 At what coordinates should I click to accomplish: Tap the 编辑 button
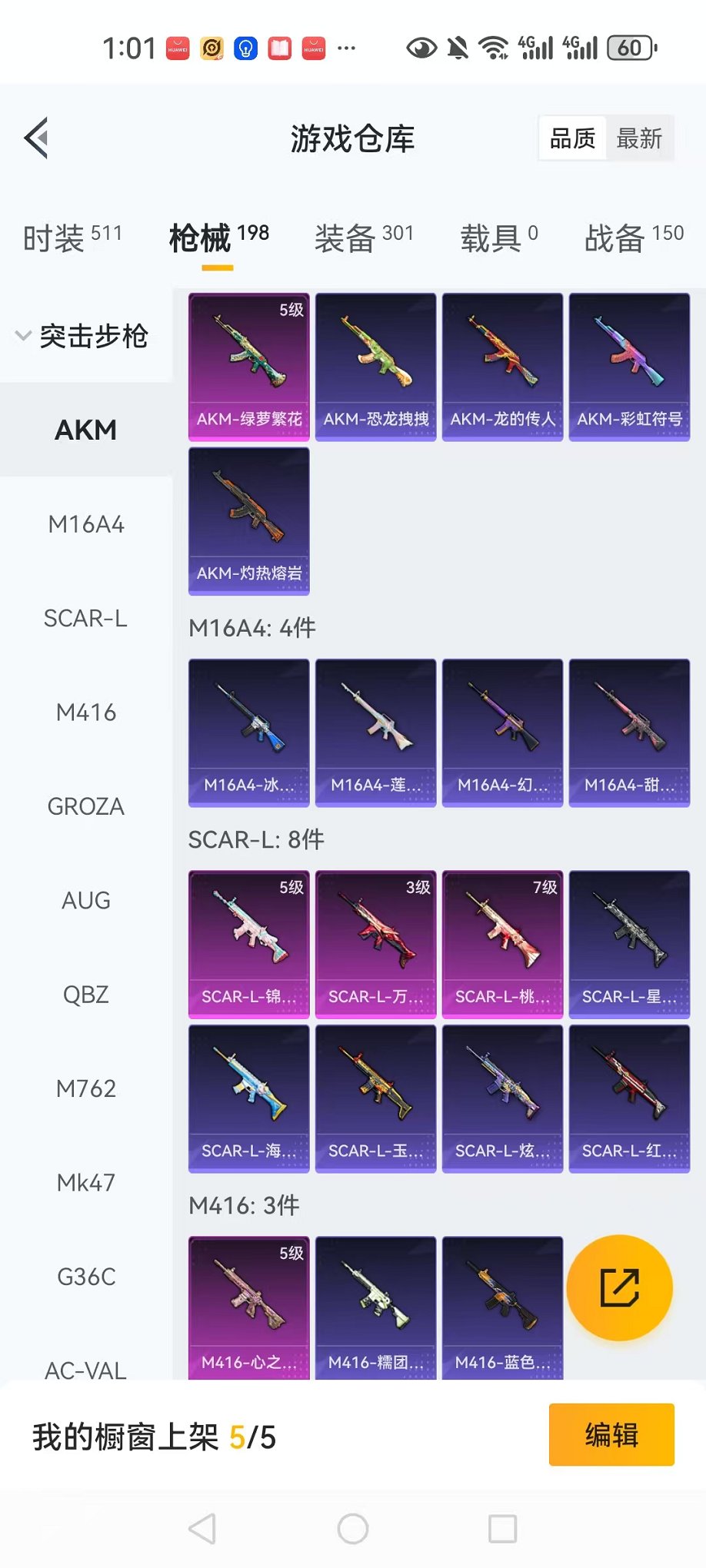pos(611,1434)
